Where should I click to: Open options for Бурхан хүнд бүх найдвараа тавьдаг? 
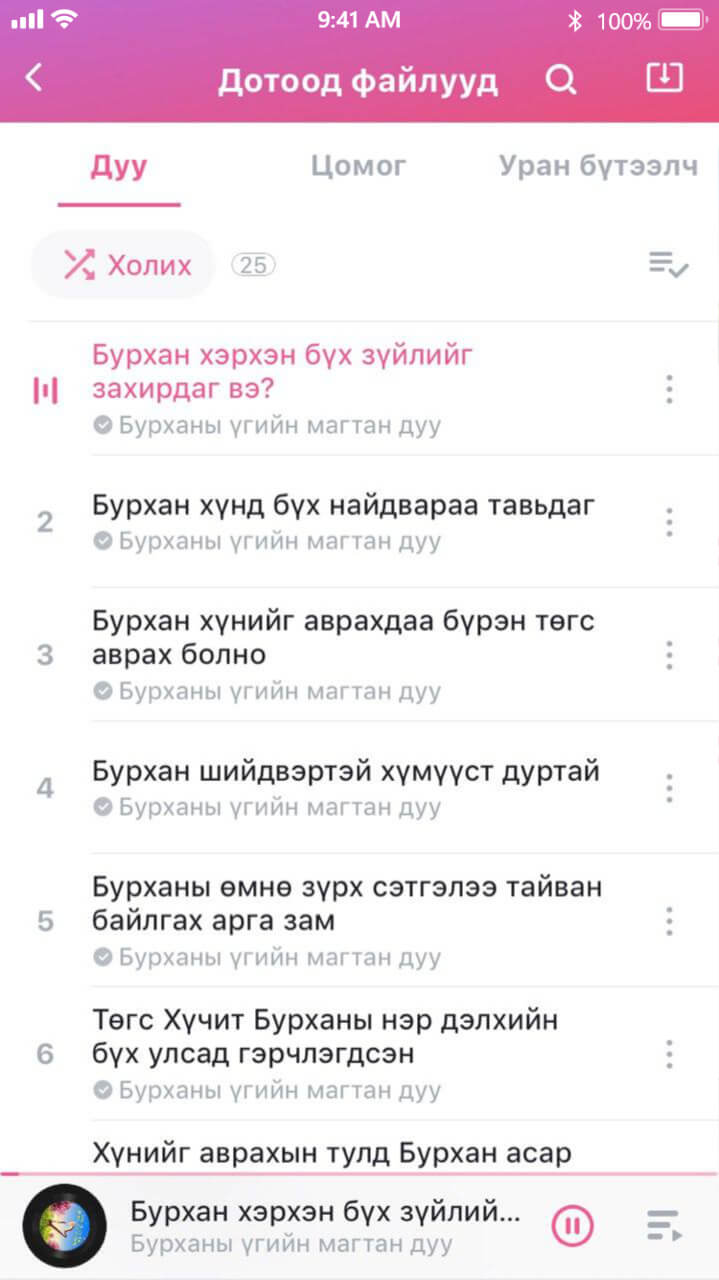pyautogui.click(x=669, y=522)
